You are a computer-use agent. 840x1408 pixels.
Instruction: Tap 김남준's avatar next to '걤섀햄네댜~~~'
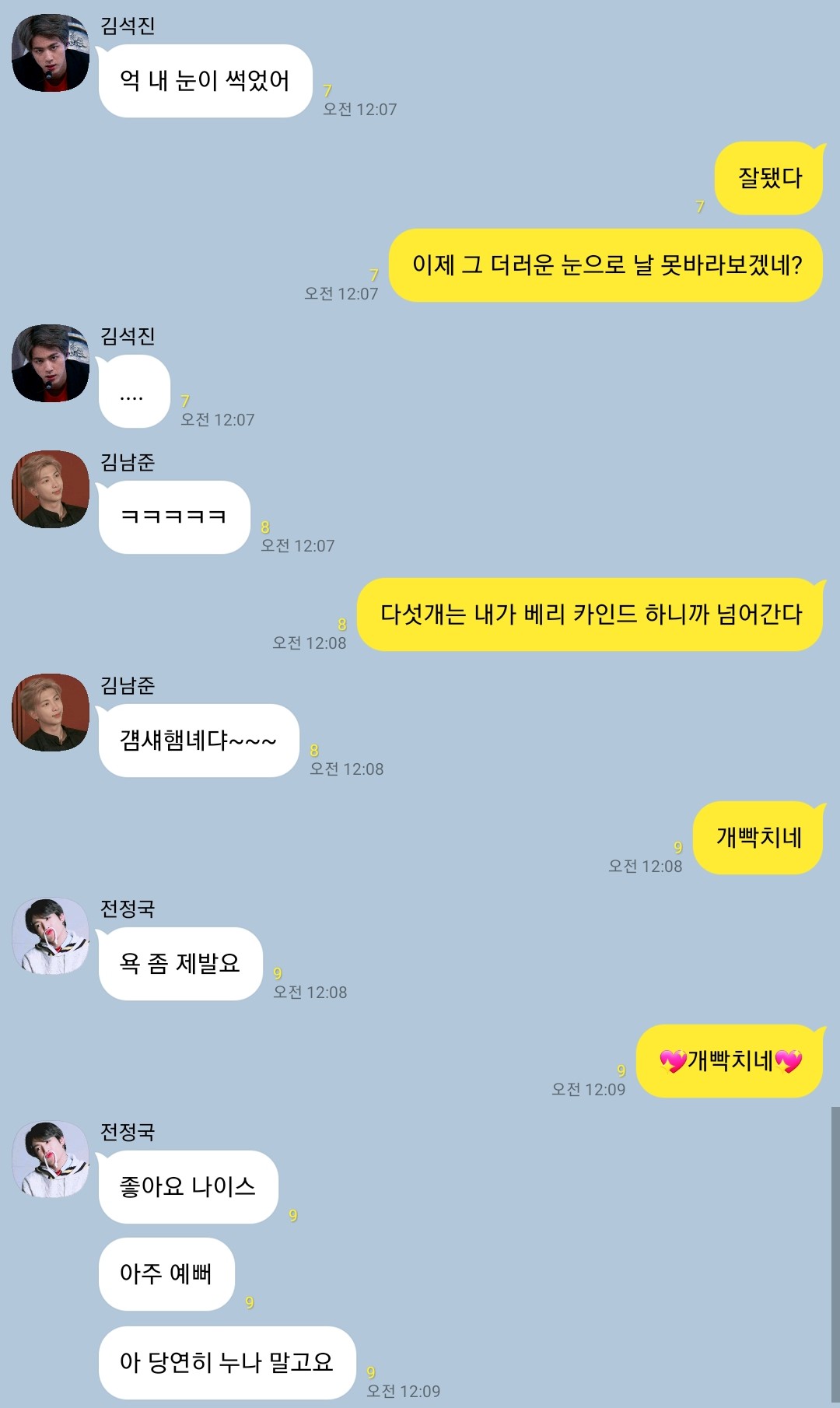51,713
